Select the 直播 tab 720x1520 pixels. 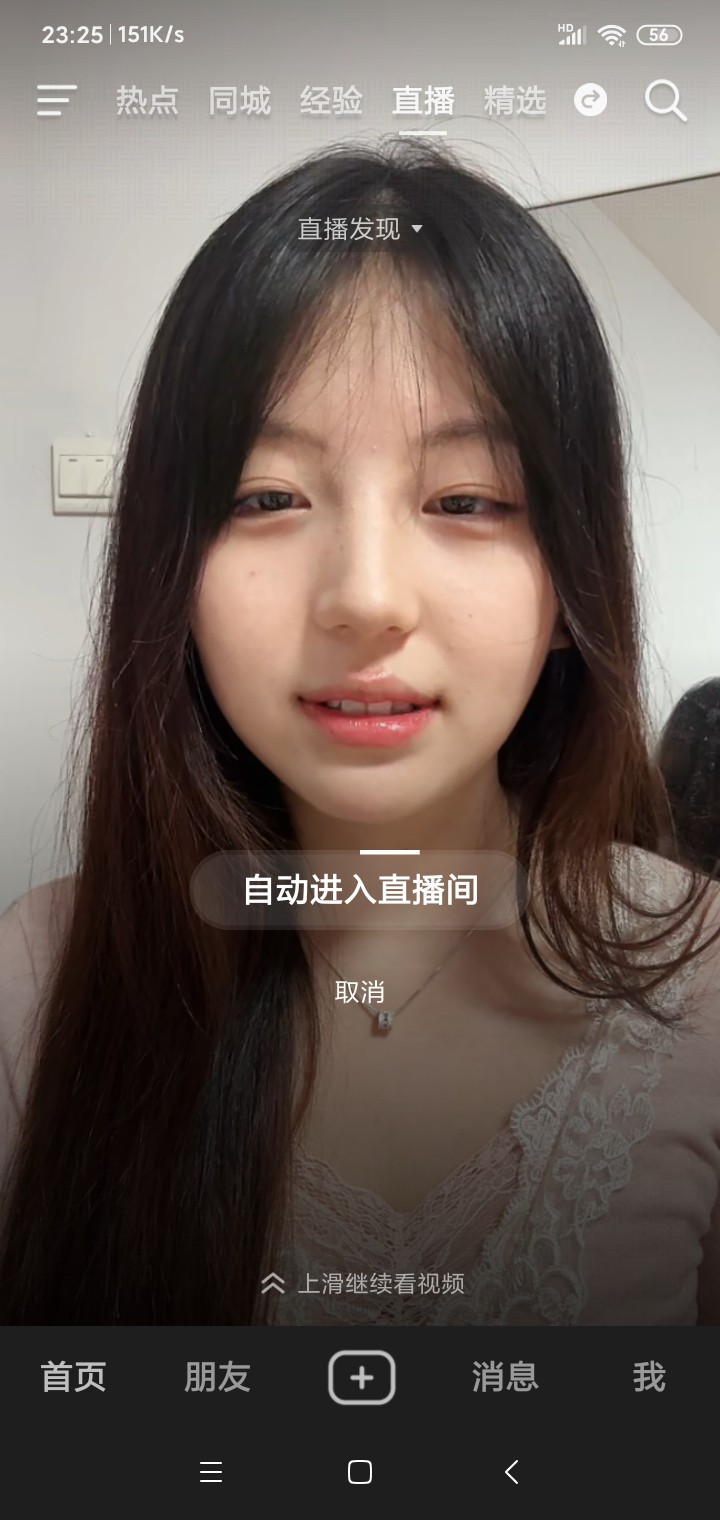tap(423, 100)
